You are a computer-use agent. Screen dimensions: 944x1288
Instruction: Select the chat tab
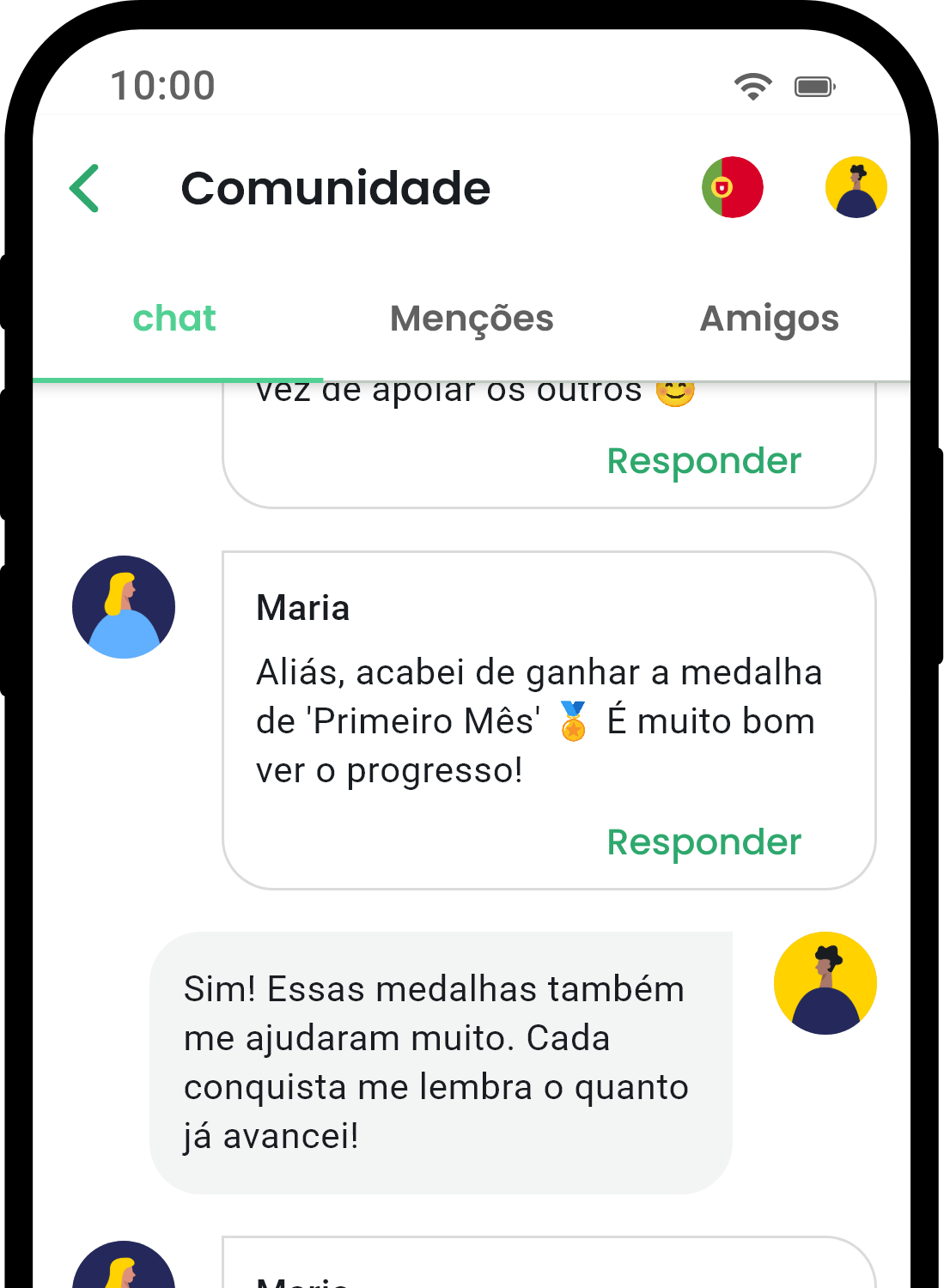(x=174, y=319)
